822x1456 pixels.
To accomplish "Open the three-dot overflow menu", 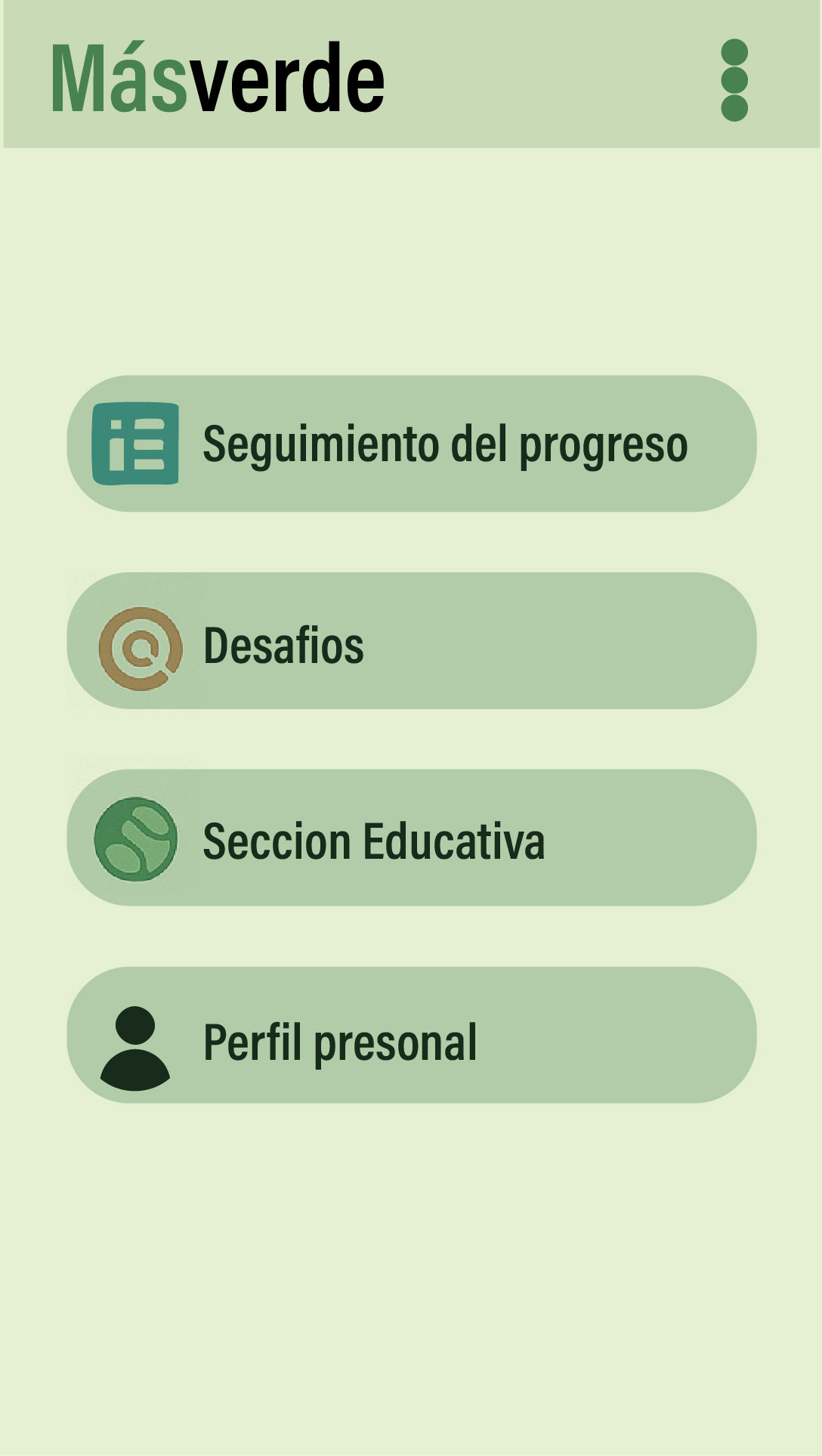I will point(734,80).
